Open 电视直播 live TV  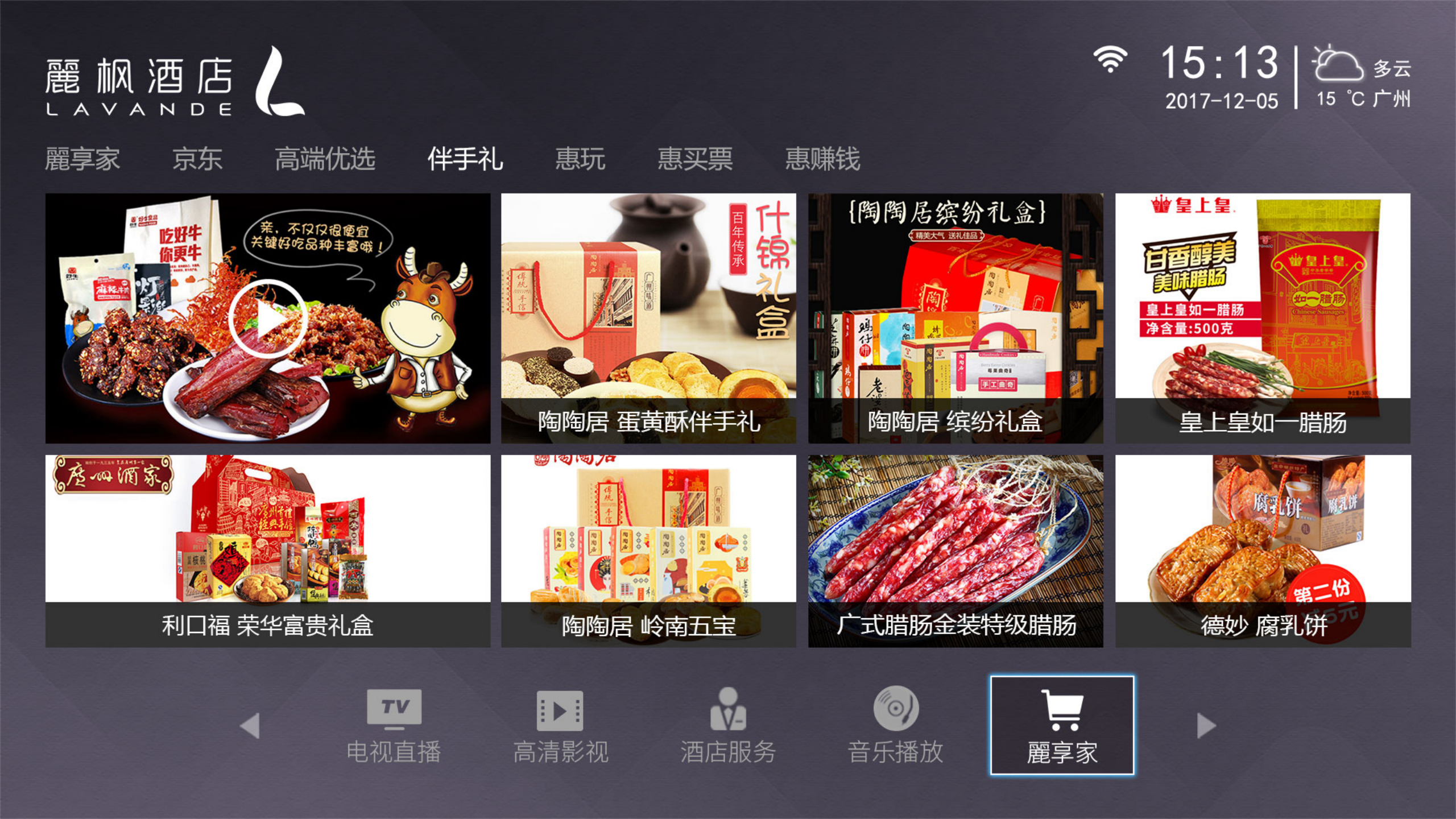click(x=394, y=726)
